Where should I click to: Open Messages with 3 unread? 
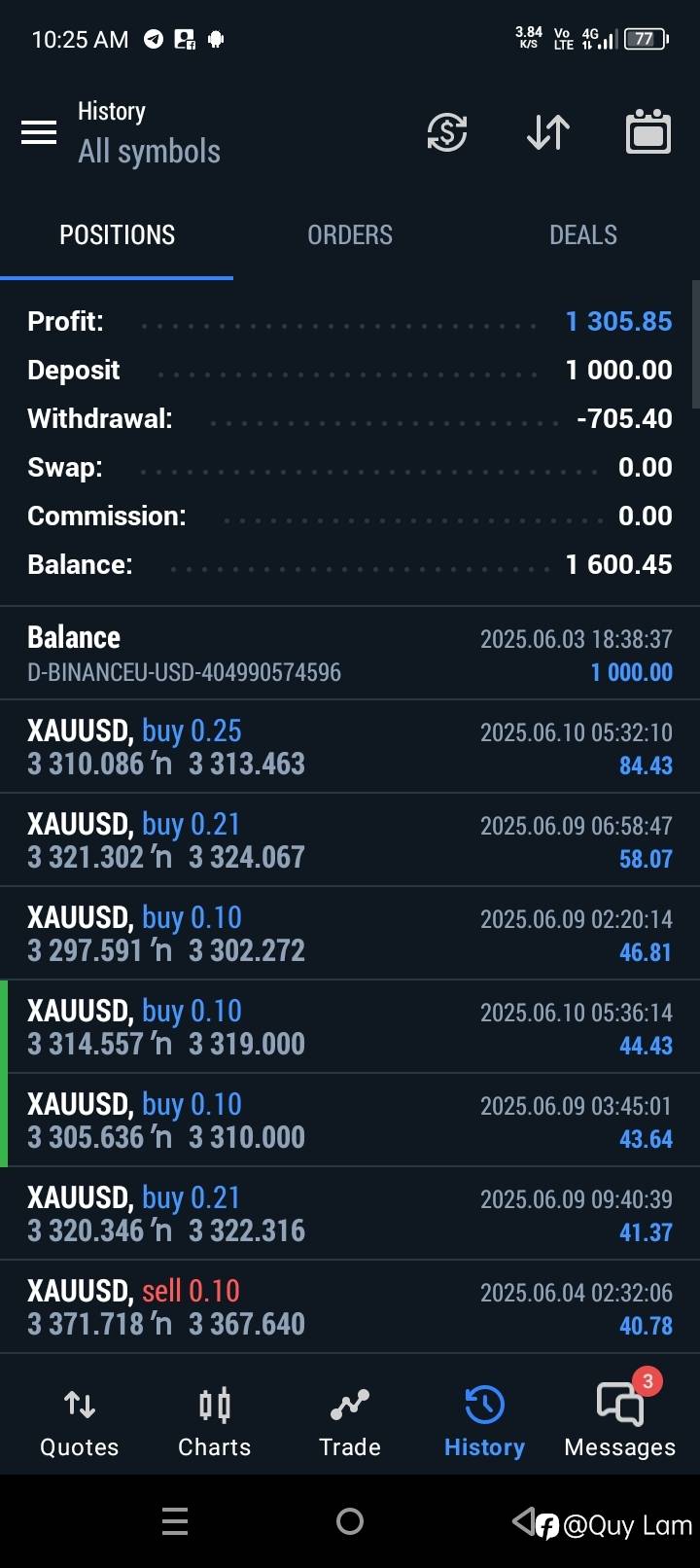coord(620,1422)
